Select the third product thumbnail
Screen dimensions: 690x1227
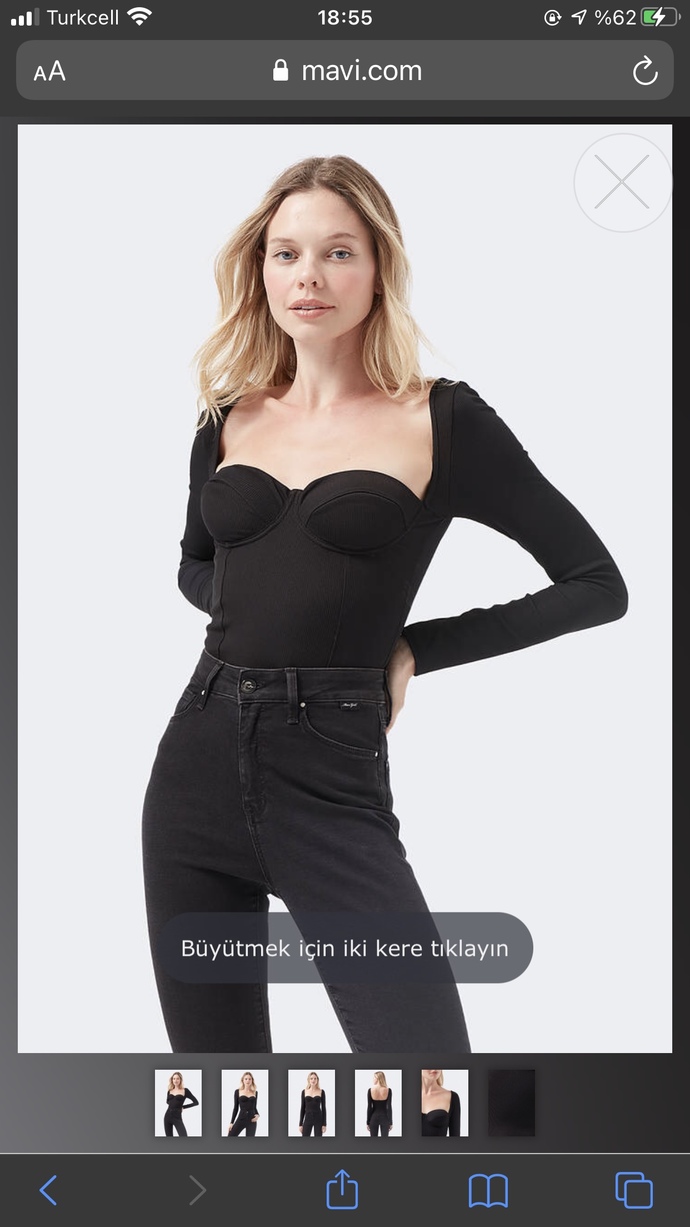click(311, 1103)
